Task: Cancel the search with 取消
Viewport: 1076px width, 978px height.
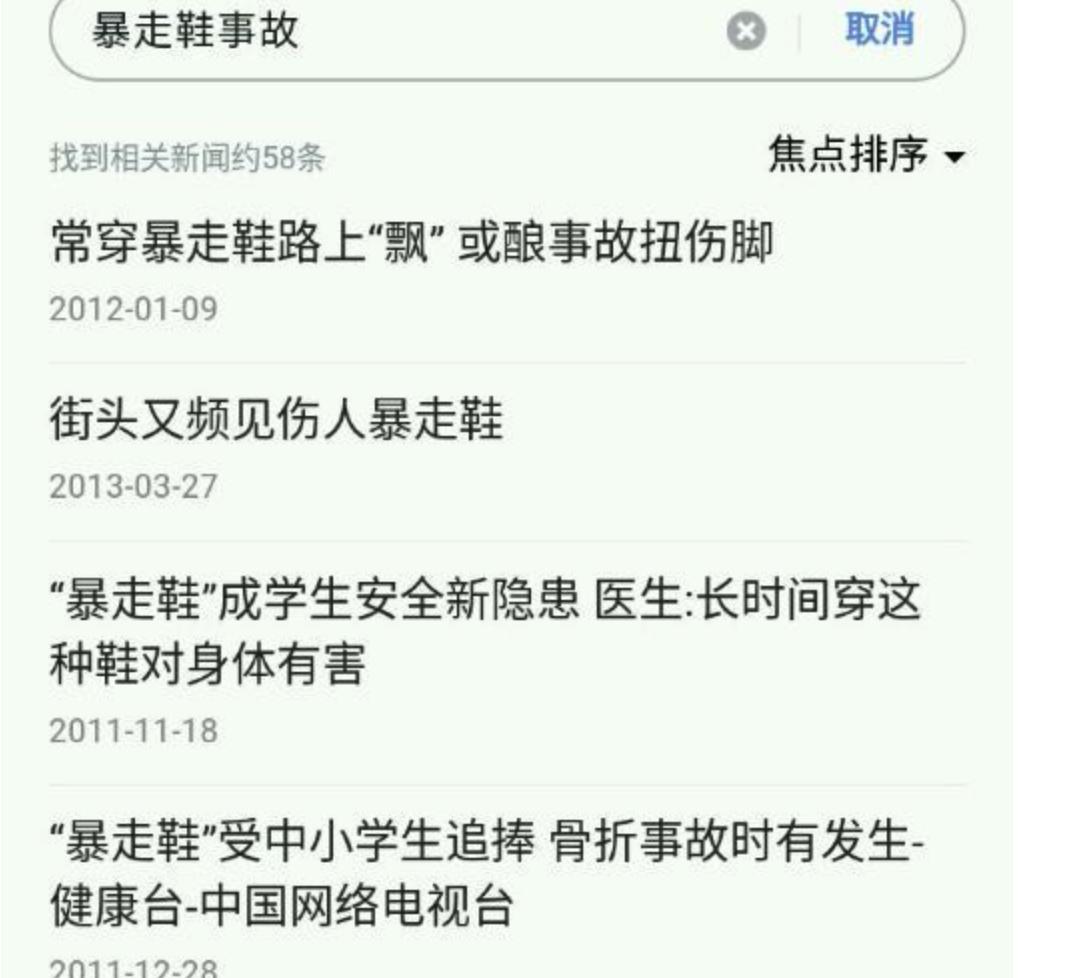Action: coord(878,30)
